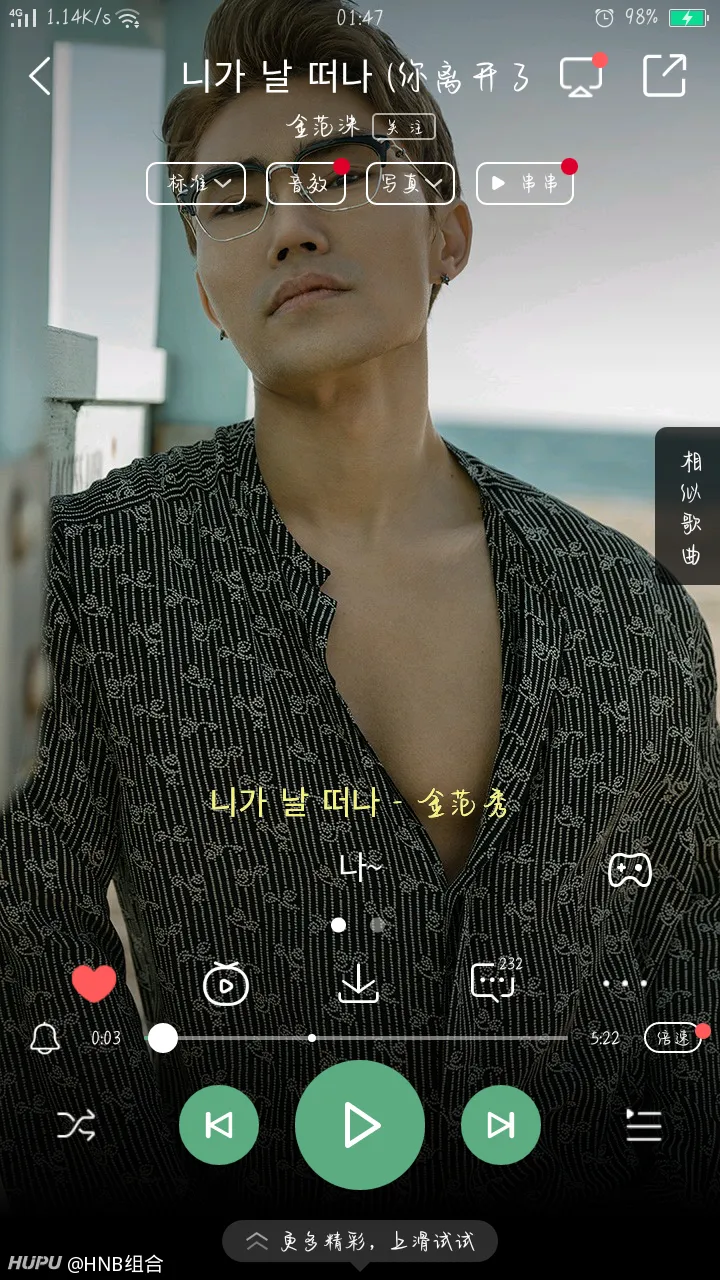Play the song
720x1280 pixels.
[x=360, y=1126]
